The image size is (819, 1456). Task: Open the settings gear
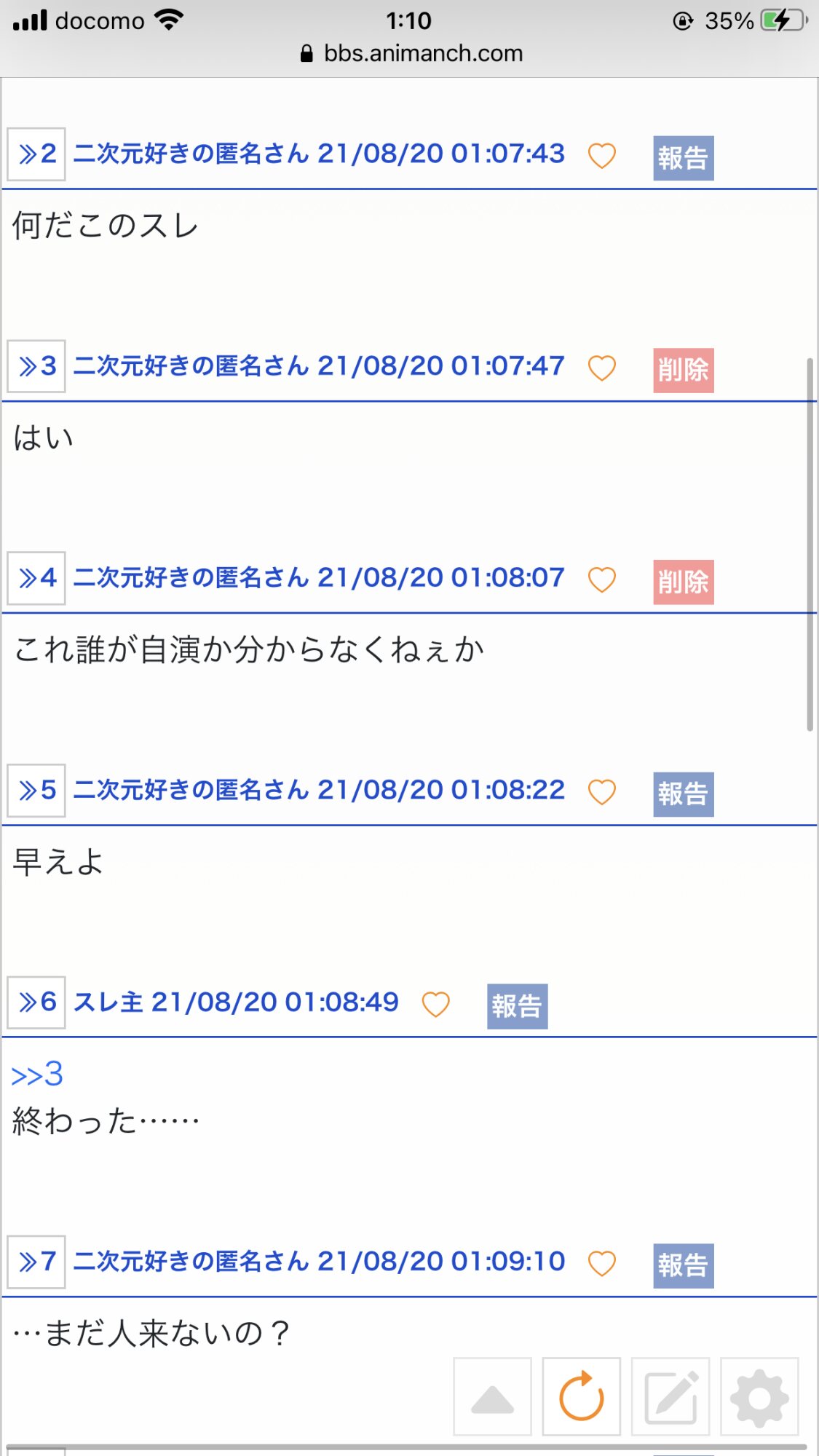tap(759, 1396)
